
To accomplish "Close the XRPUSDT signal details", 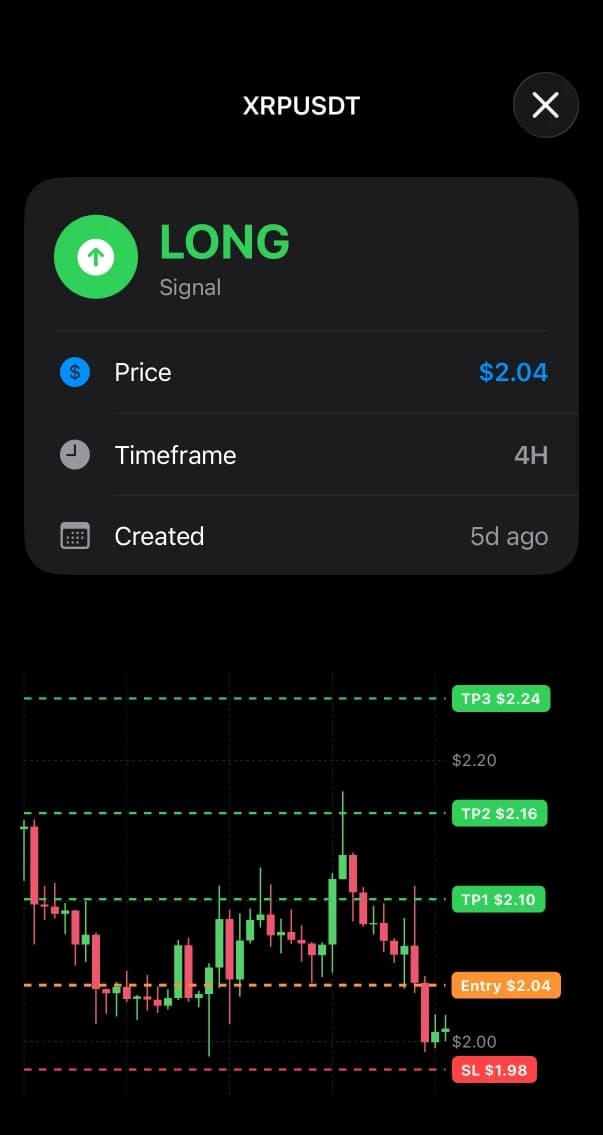I will [545, 105].
